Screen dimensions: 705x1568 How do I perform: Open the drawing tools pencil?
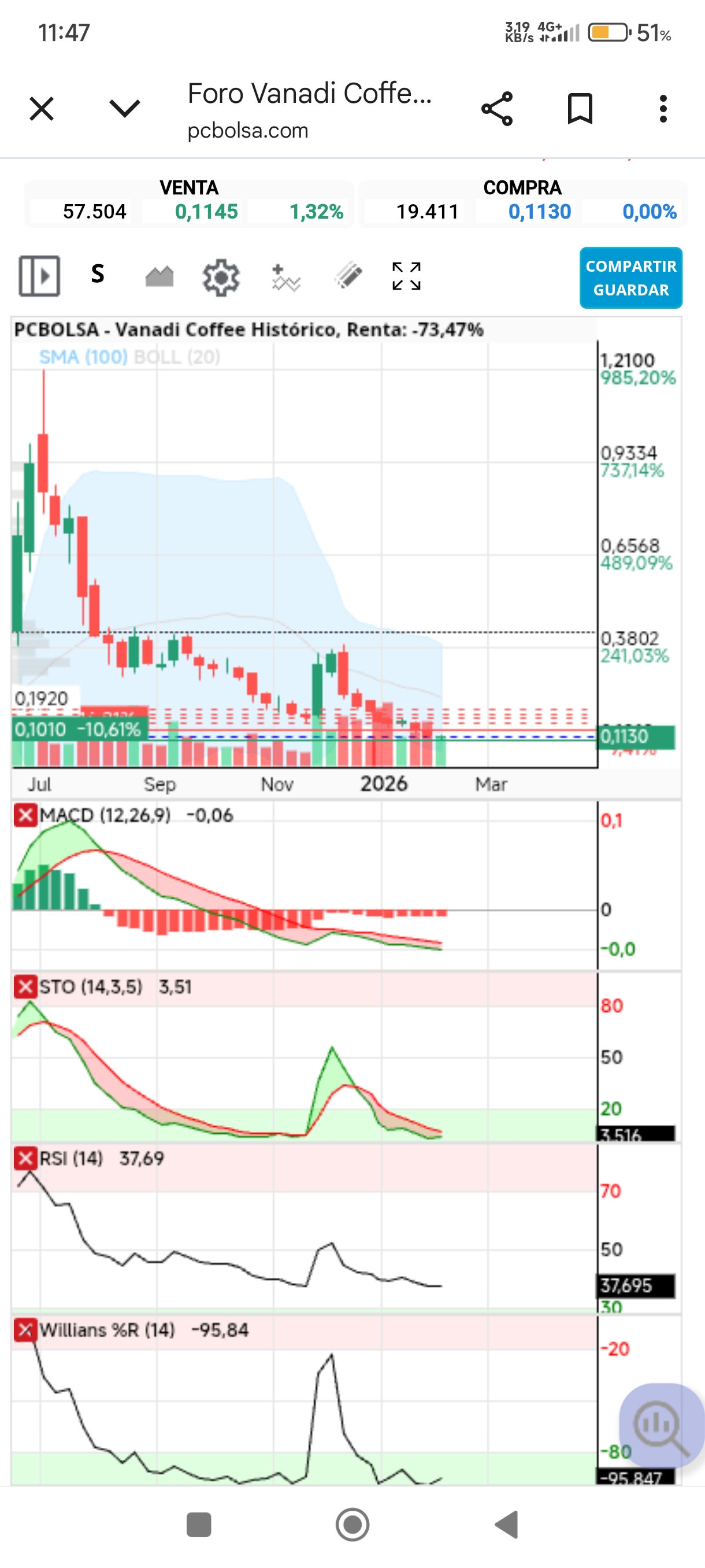tap(348, 276)
